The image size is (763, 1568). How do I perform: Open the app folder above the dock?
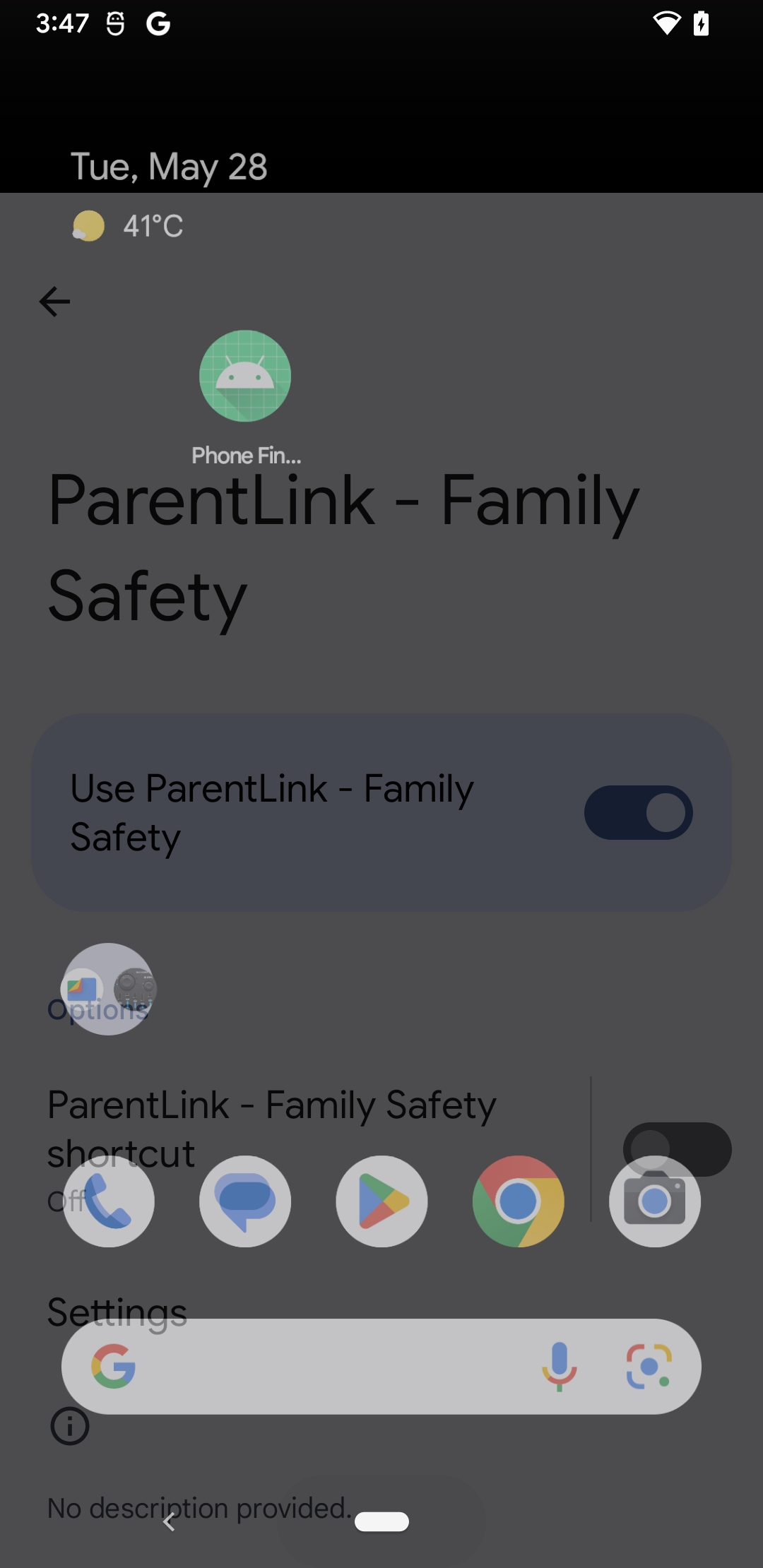pos(108,989)
